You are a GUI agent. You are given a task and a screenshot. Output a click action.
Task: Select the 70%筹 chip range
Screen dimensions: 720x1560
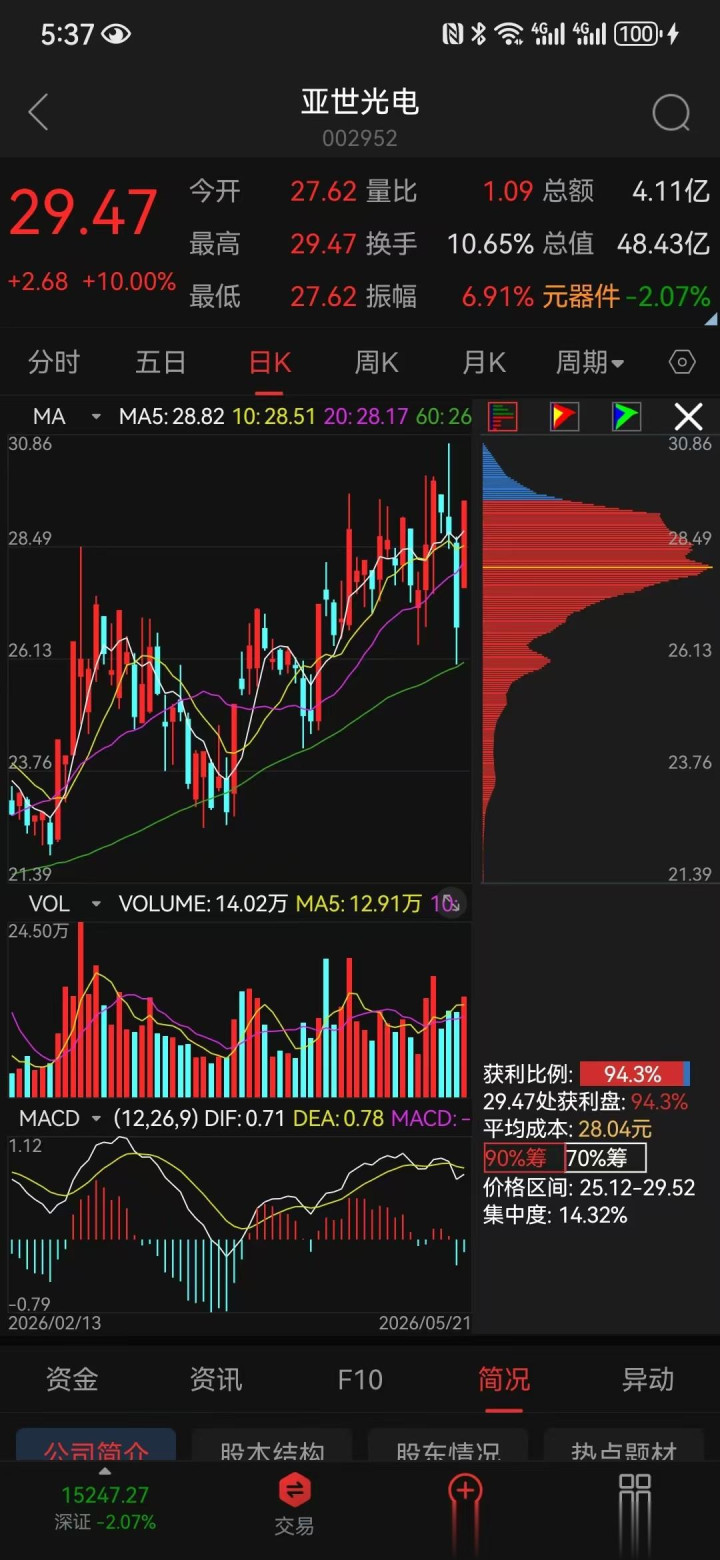coord(606,1159)
